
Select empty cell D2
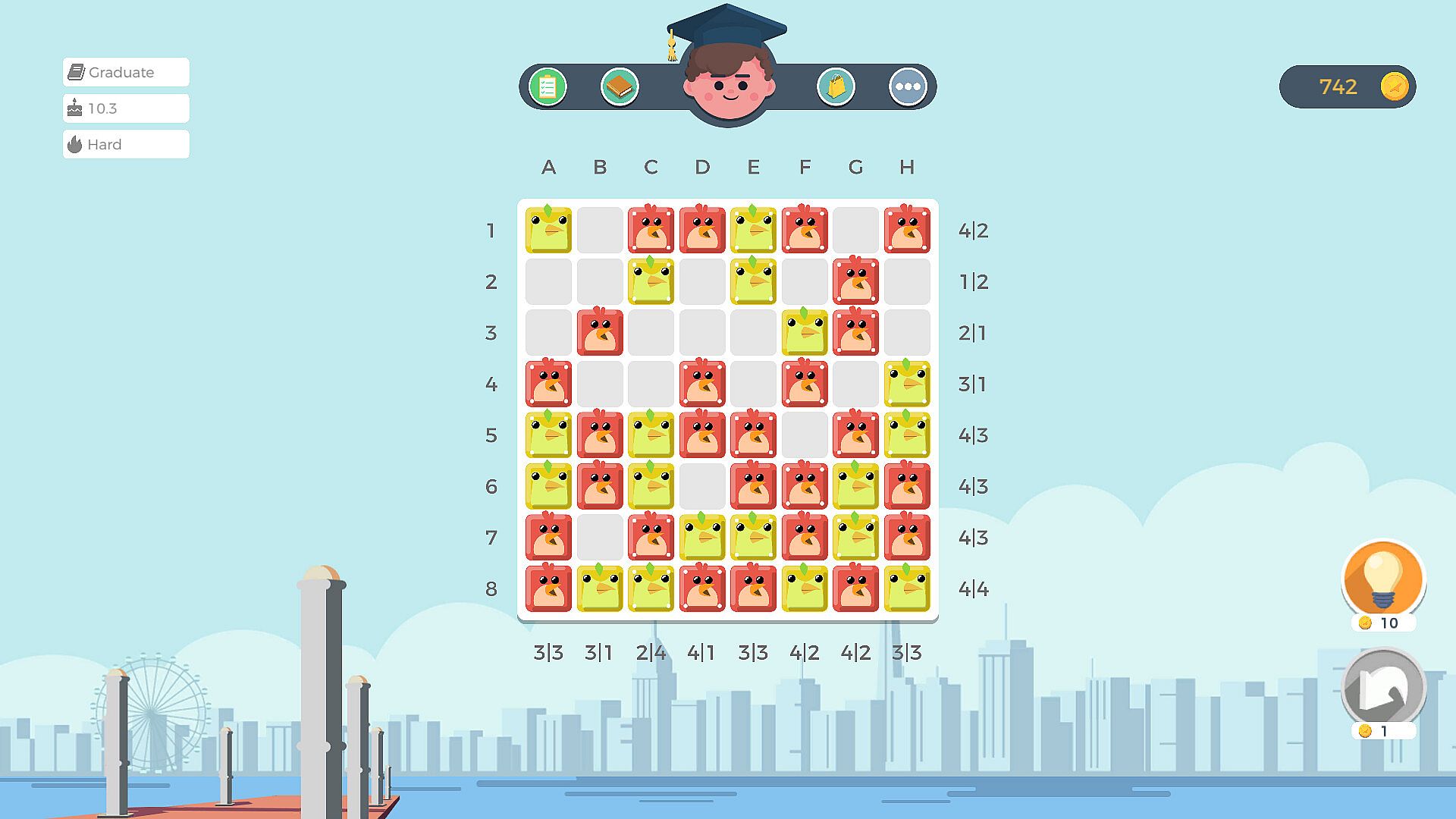[x=702, y=281]
